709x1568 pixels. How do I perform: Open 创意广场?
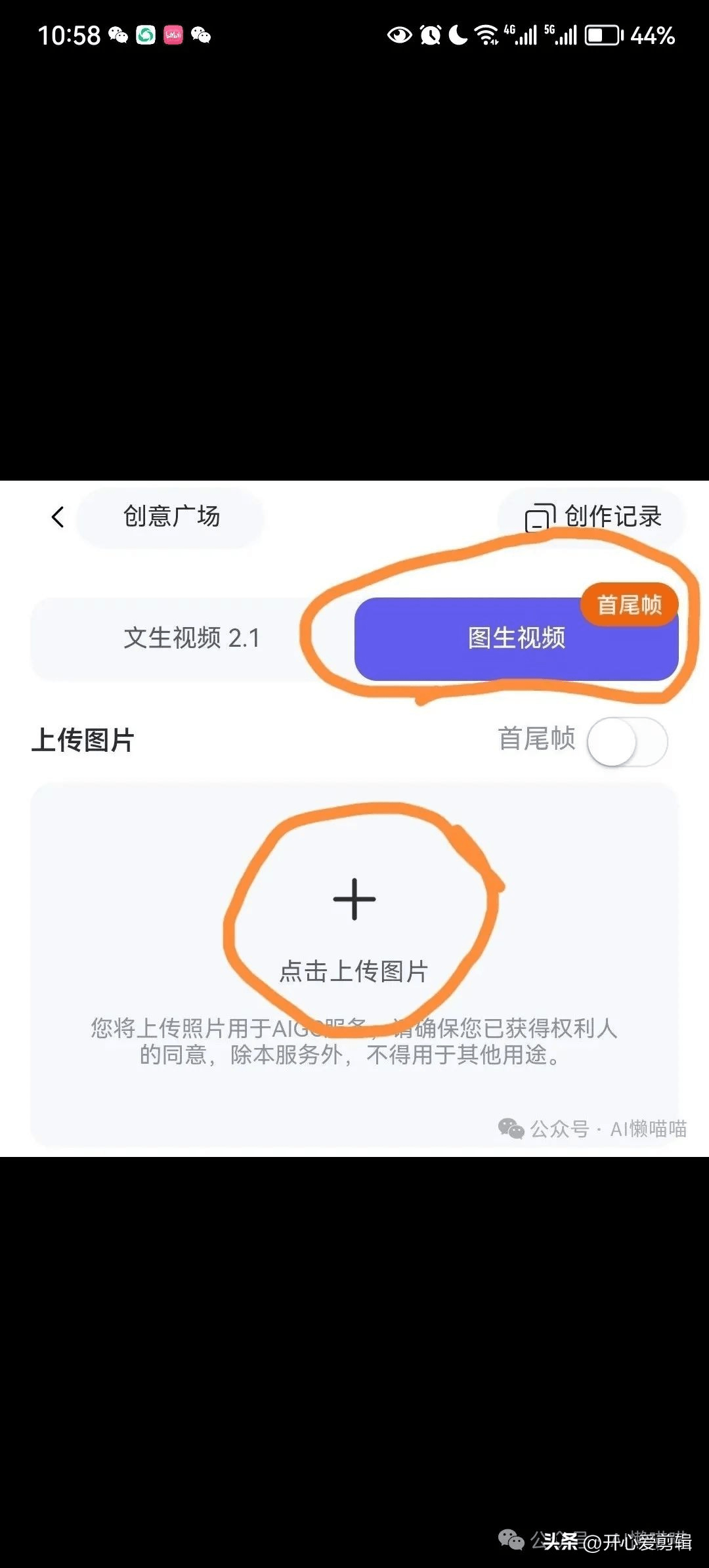tap(171, 517)
